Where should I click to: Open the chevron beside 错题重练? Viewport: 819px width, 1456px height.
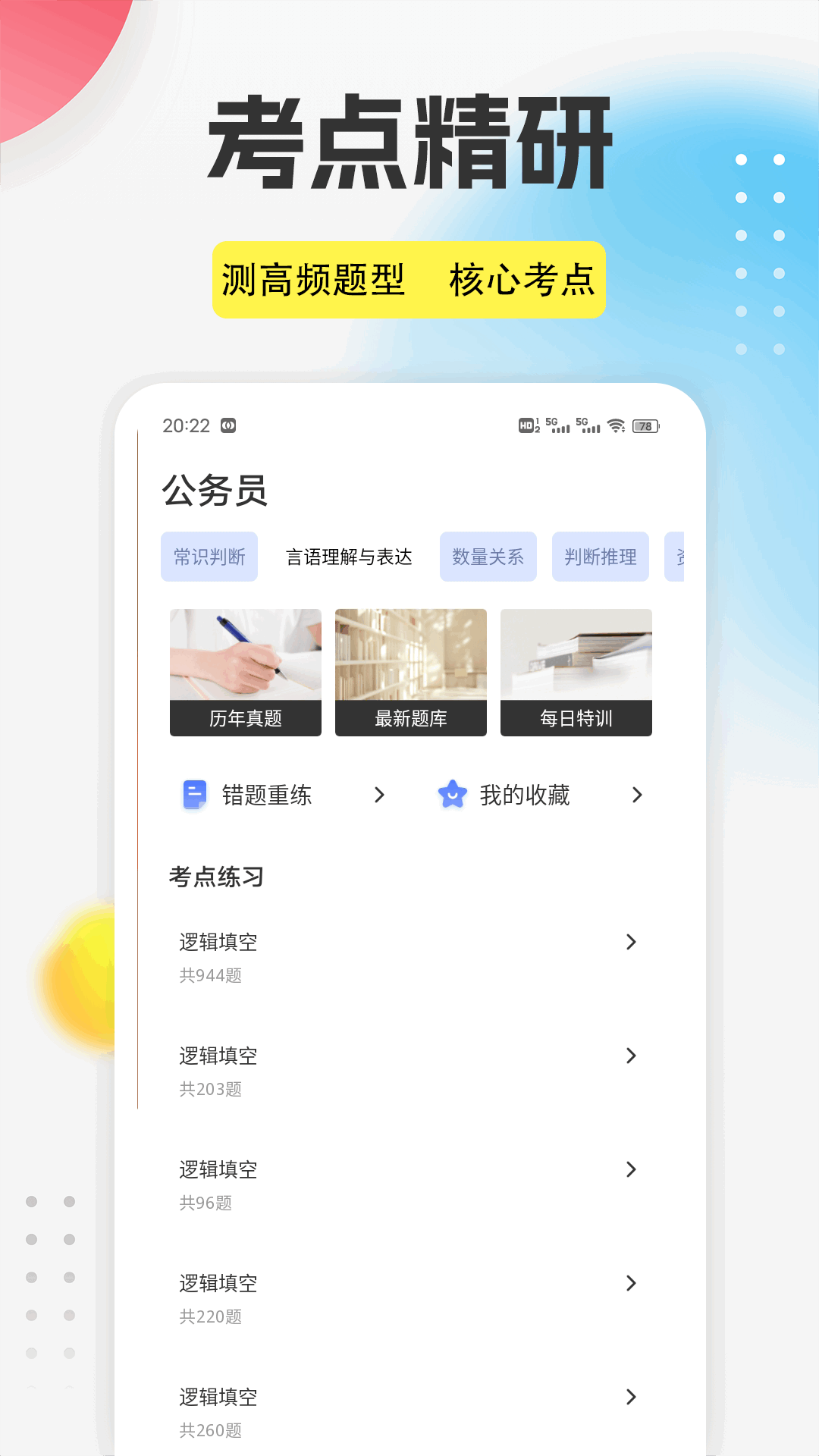(378, 794)
